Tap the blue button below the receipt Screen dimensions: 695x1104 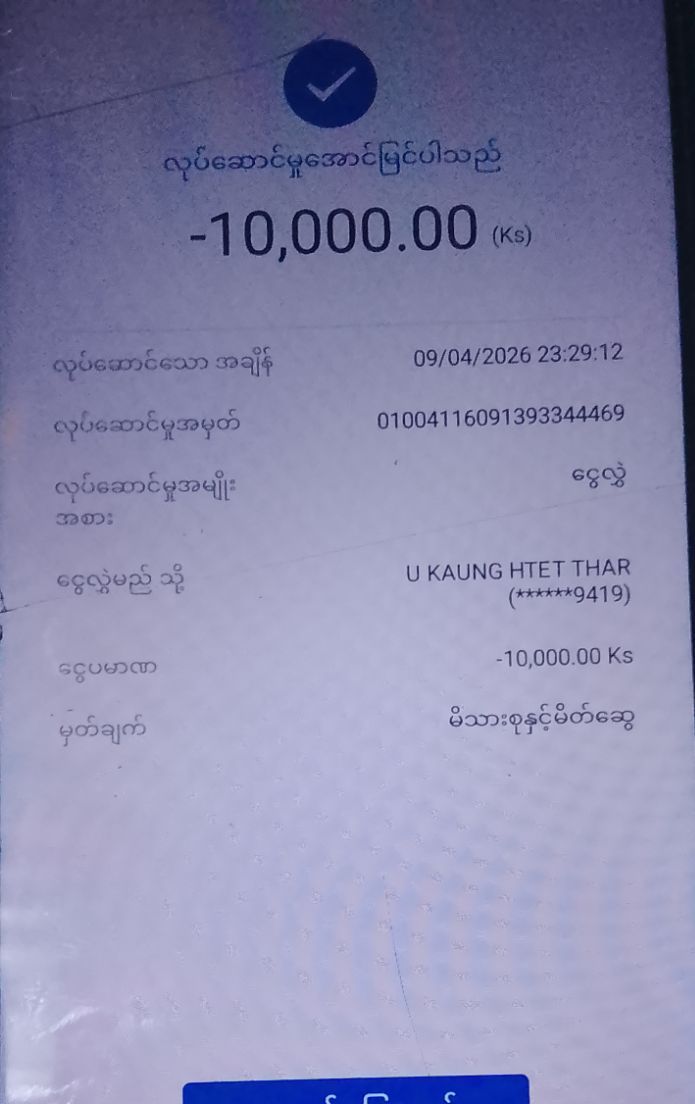tap(355, 1091)
